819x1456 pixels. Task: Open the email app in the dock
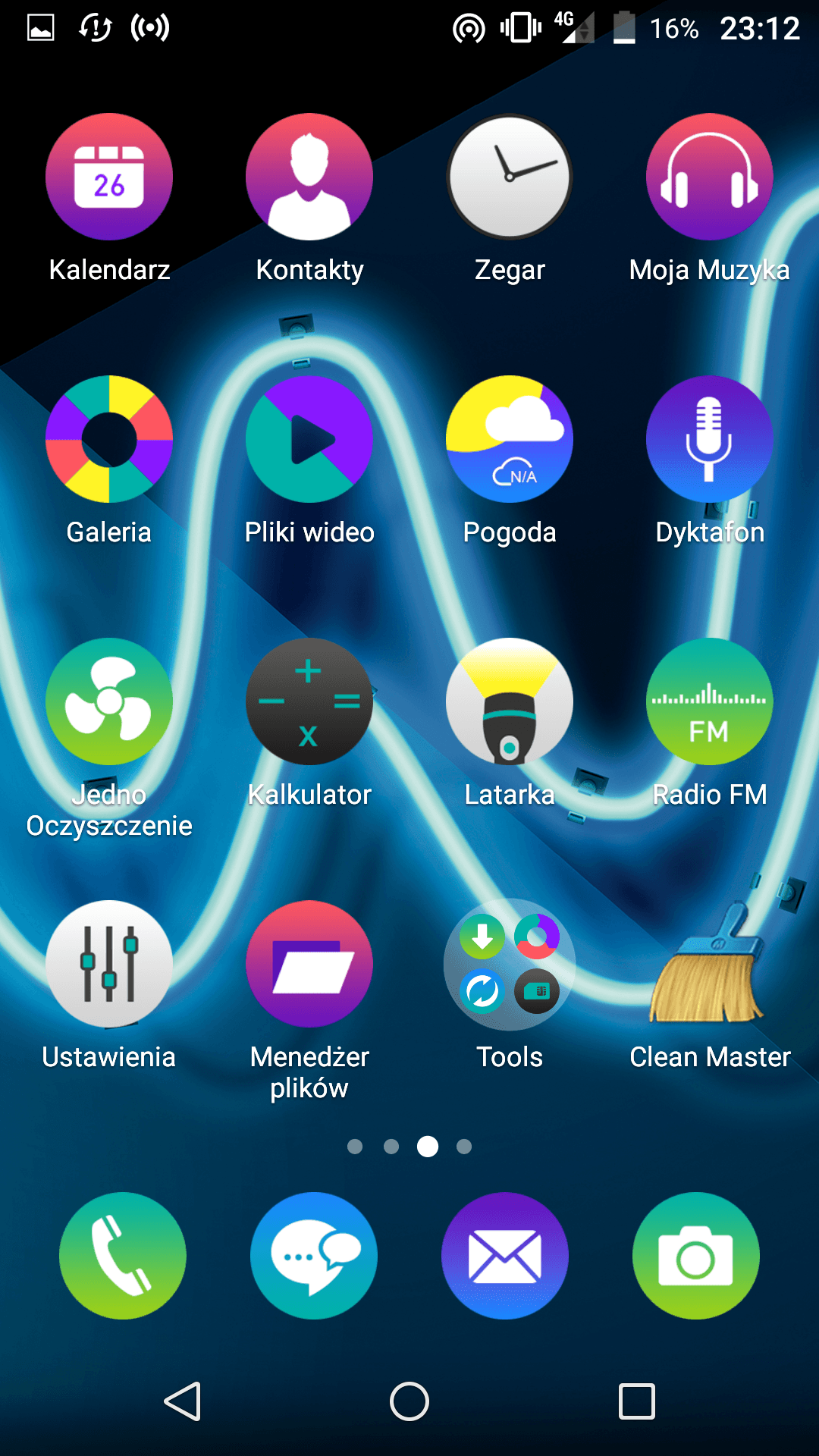click(505, 1256)
